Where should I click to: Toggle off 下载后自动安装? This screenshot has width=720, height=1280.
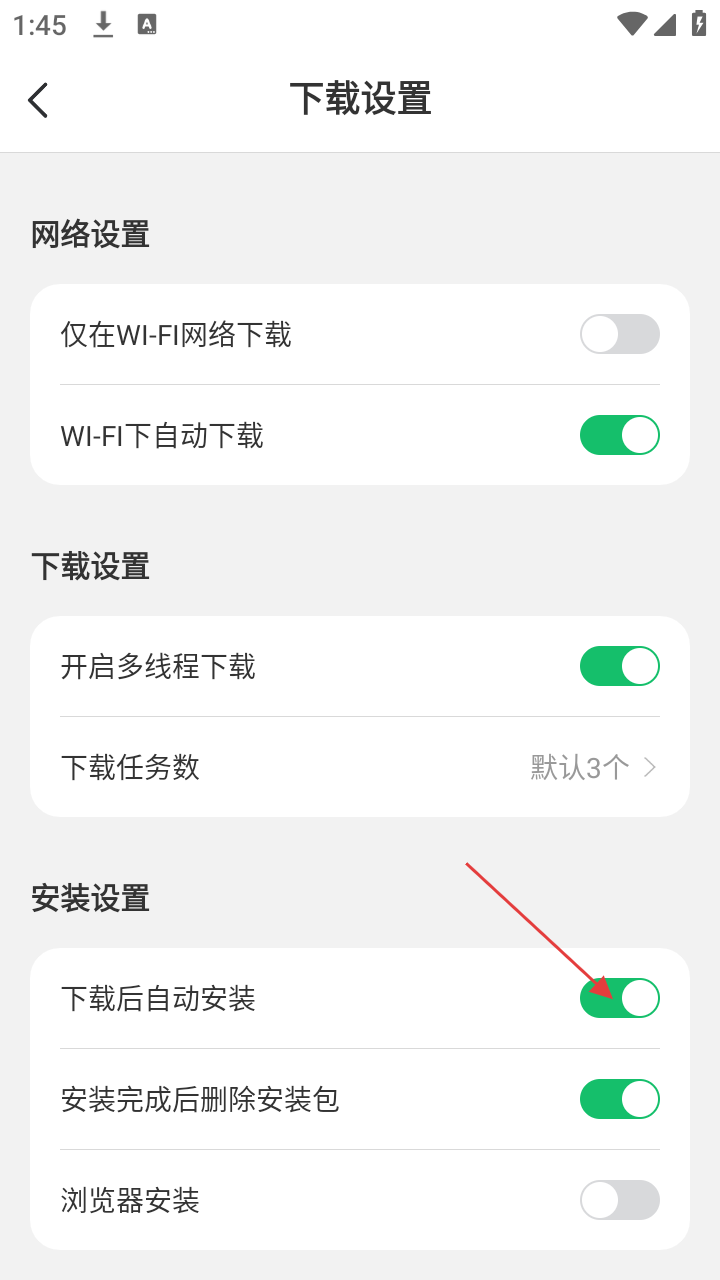click(x=619, y=998)
